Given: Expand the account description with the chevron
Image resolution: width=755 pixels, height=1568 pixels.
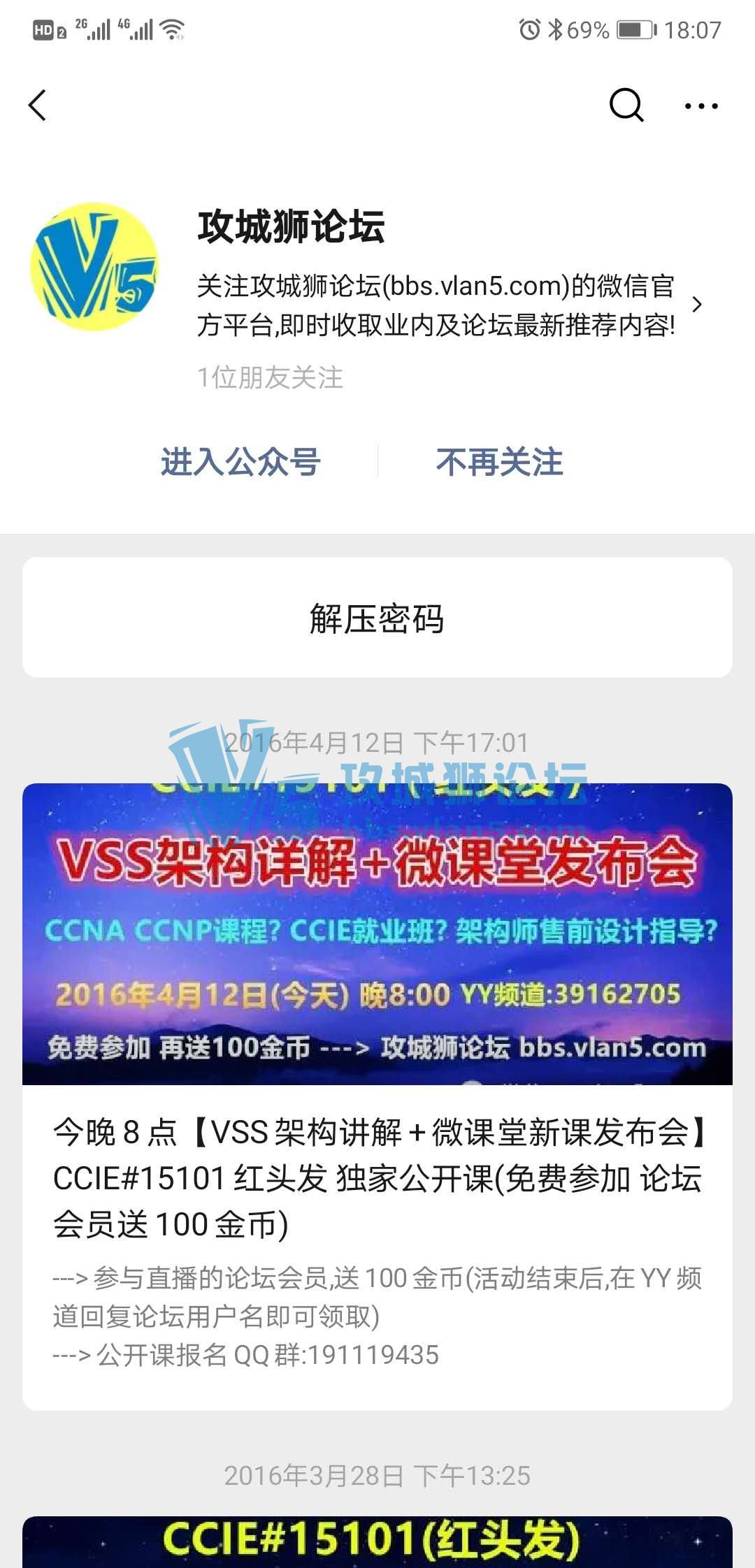Looking at the screenshot, I should (x=696, y=305).
